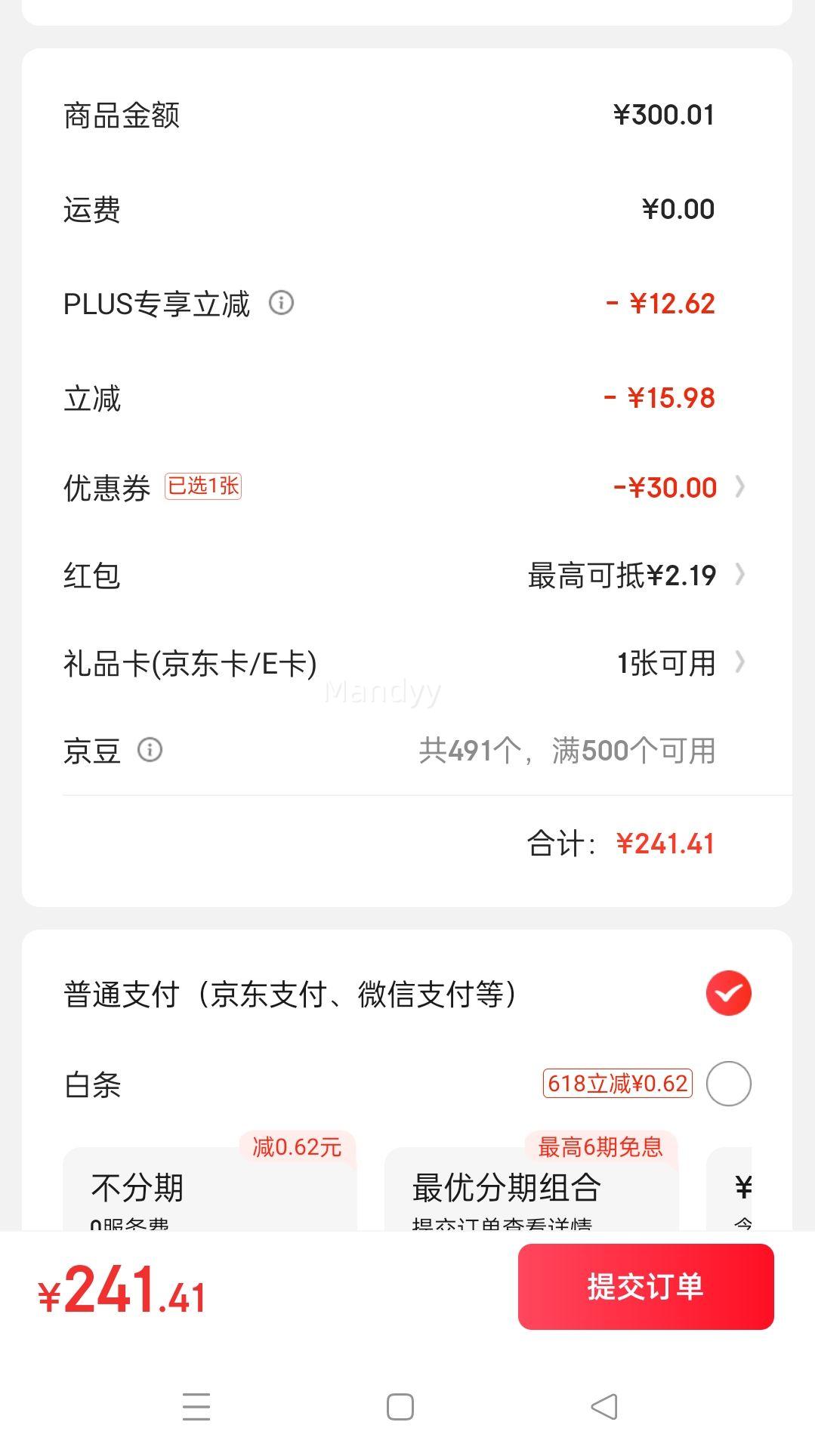
Task: Go back using system navigation
Action: tap(604, 1407)
